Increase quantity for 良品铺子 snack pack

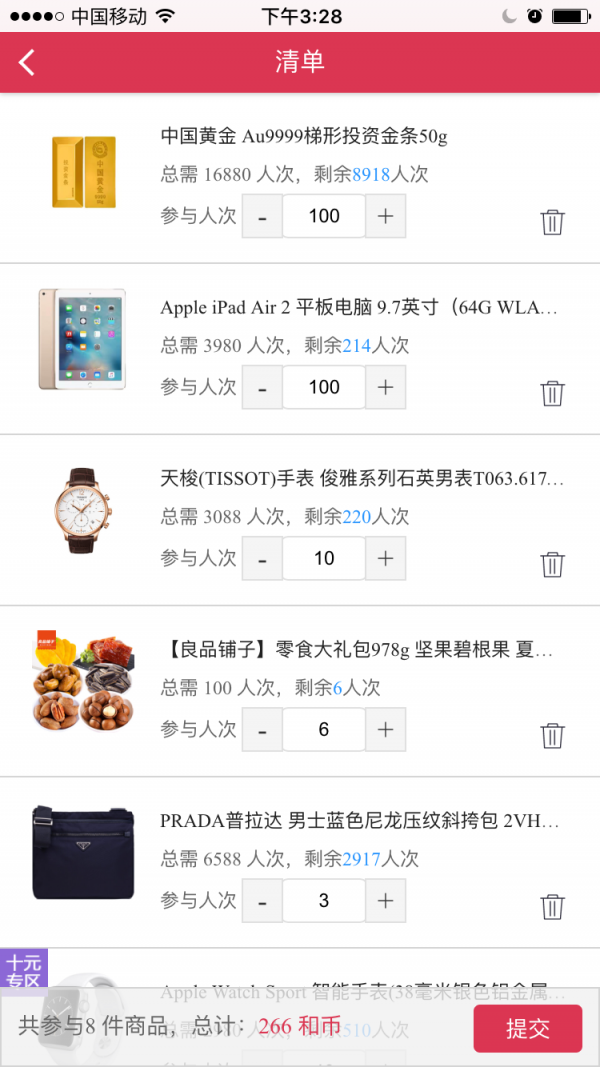coord(386,730)
